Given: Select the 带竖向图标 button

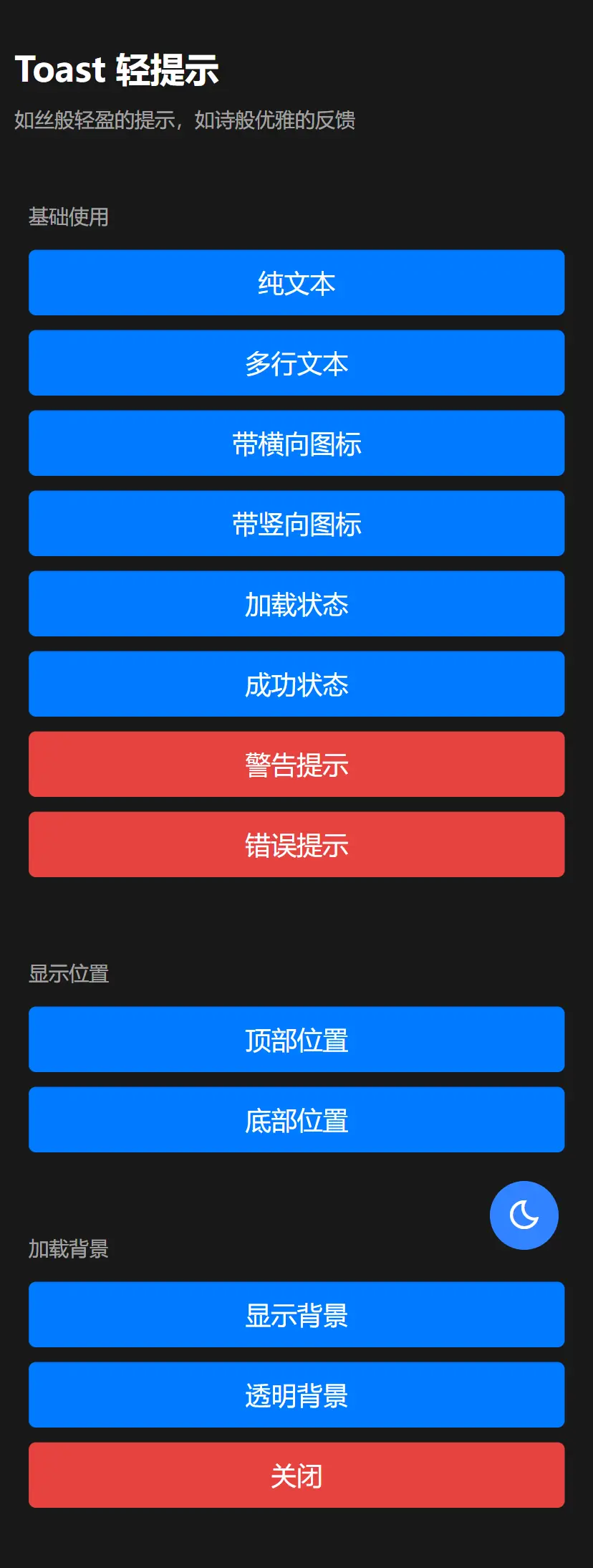Looking at the screenshot, I should (x=296, y=524).
